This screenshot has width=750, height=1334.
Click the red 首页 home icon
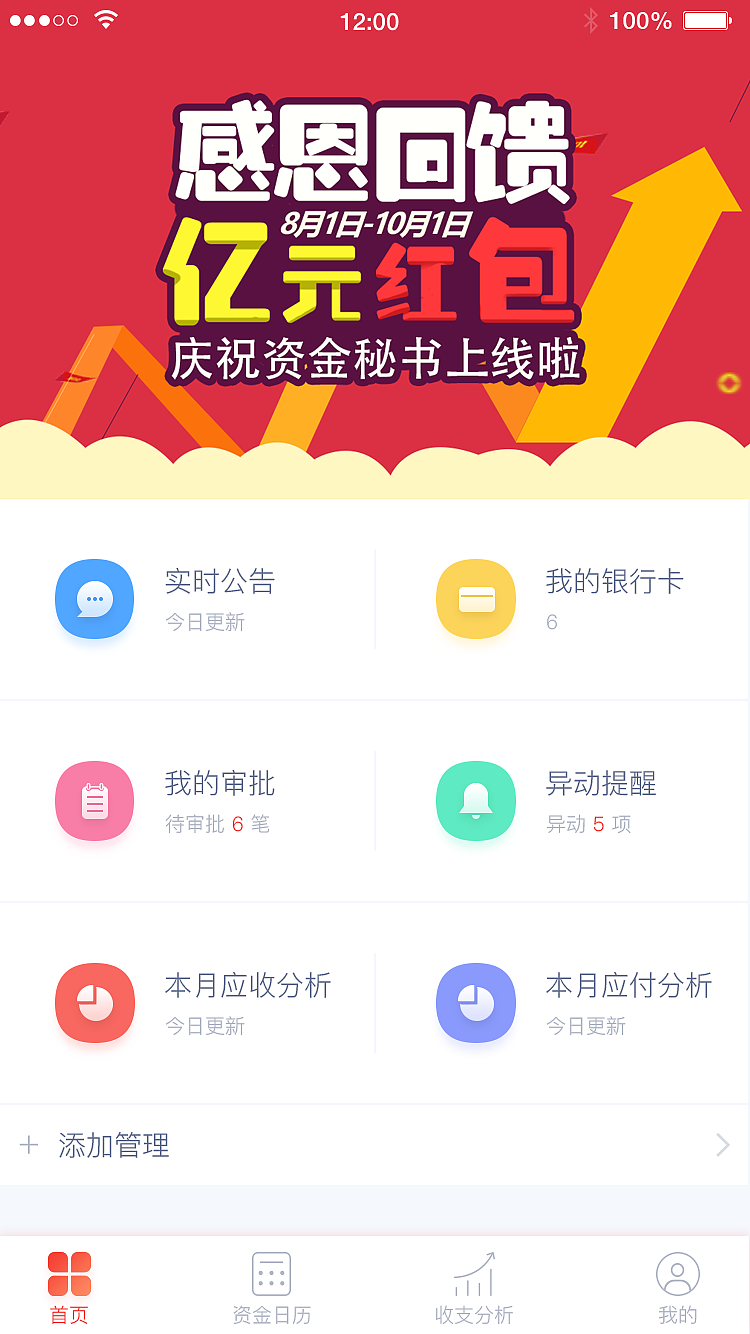coord(68,1272)
